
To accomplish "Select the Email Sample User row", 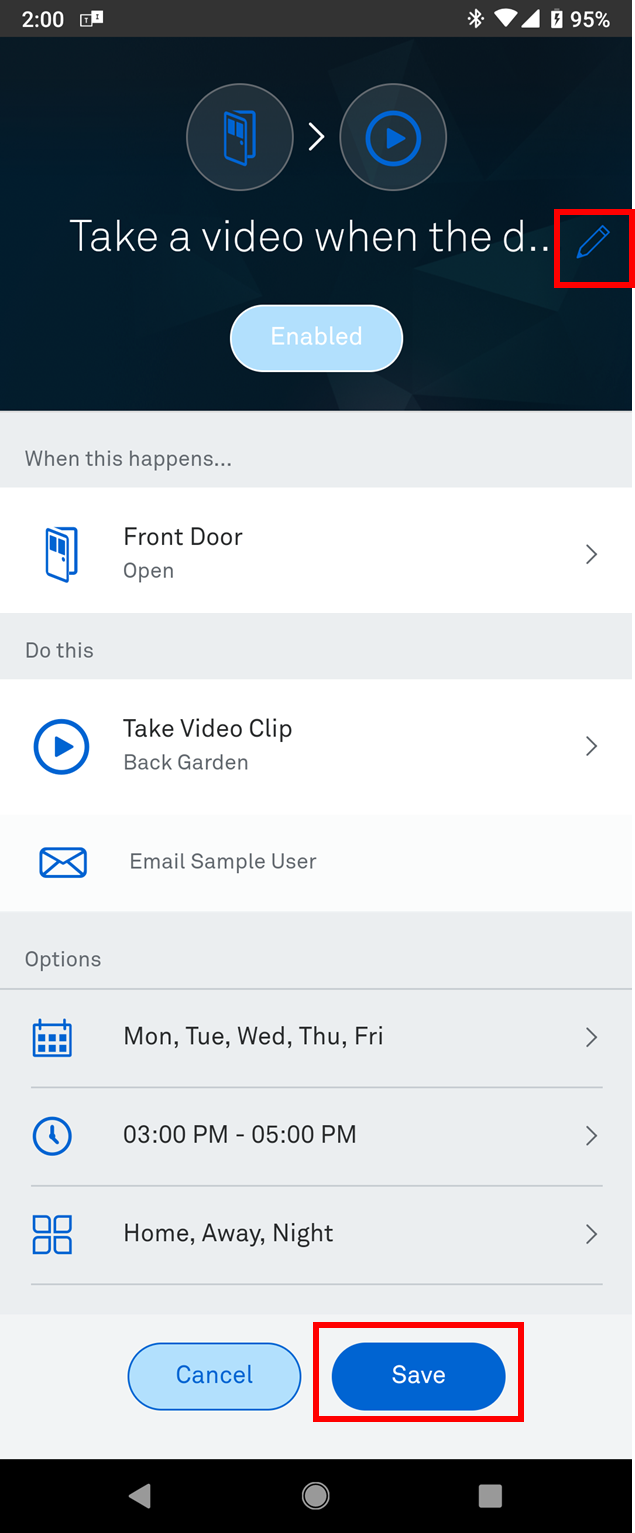I will 316,862.
